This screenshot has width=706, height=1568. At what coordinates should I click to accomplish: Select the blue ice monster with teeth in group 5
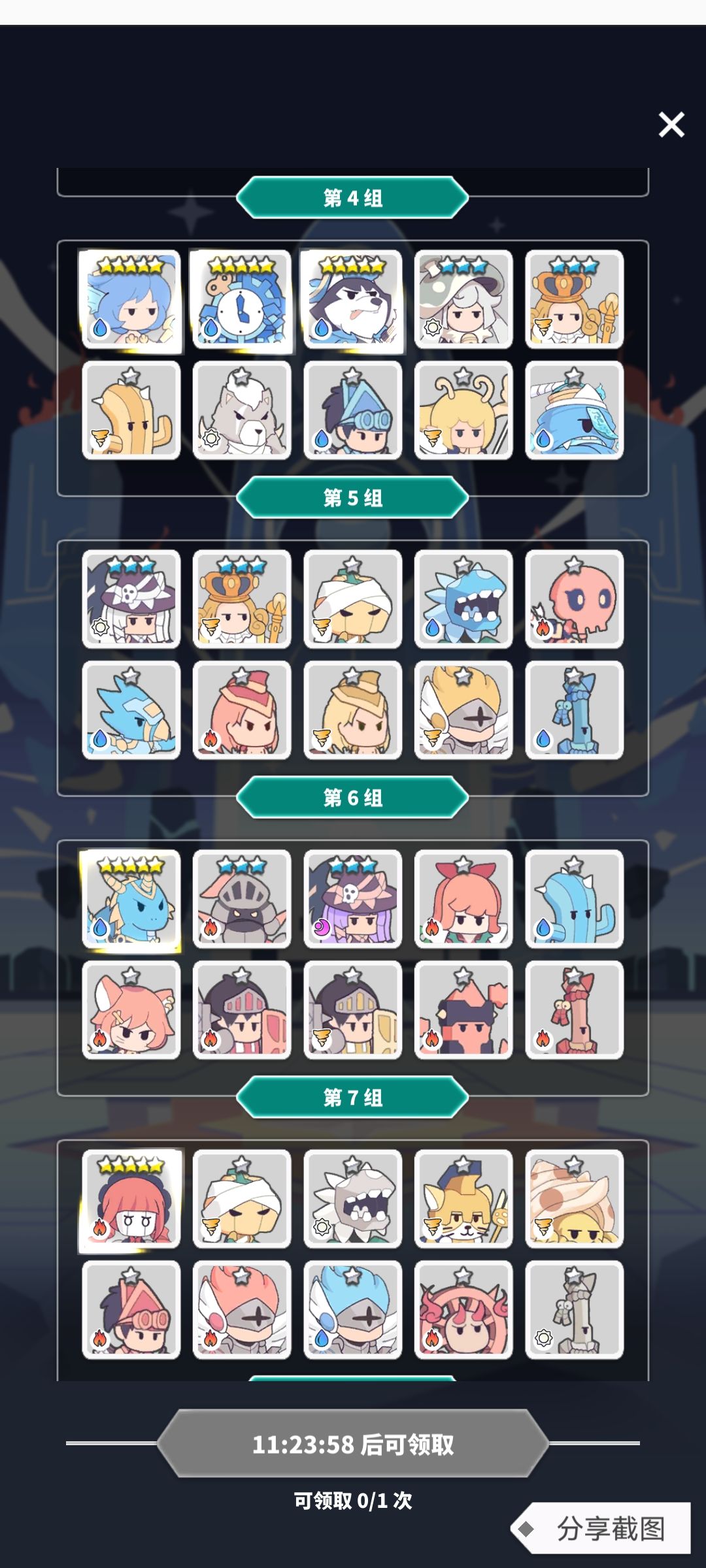pyautogui.click(x=463, y=599)
